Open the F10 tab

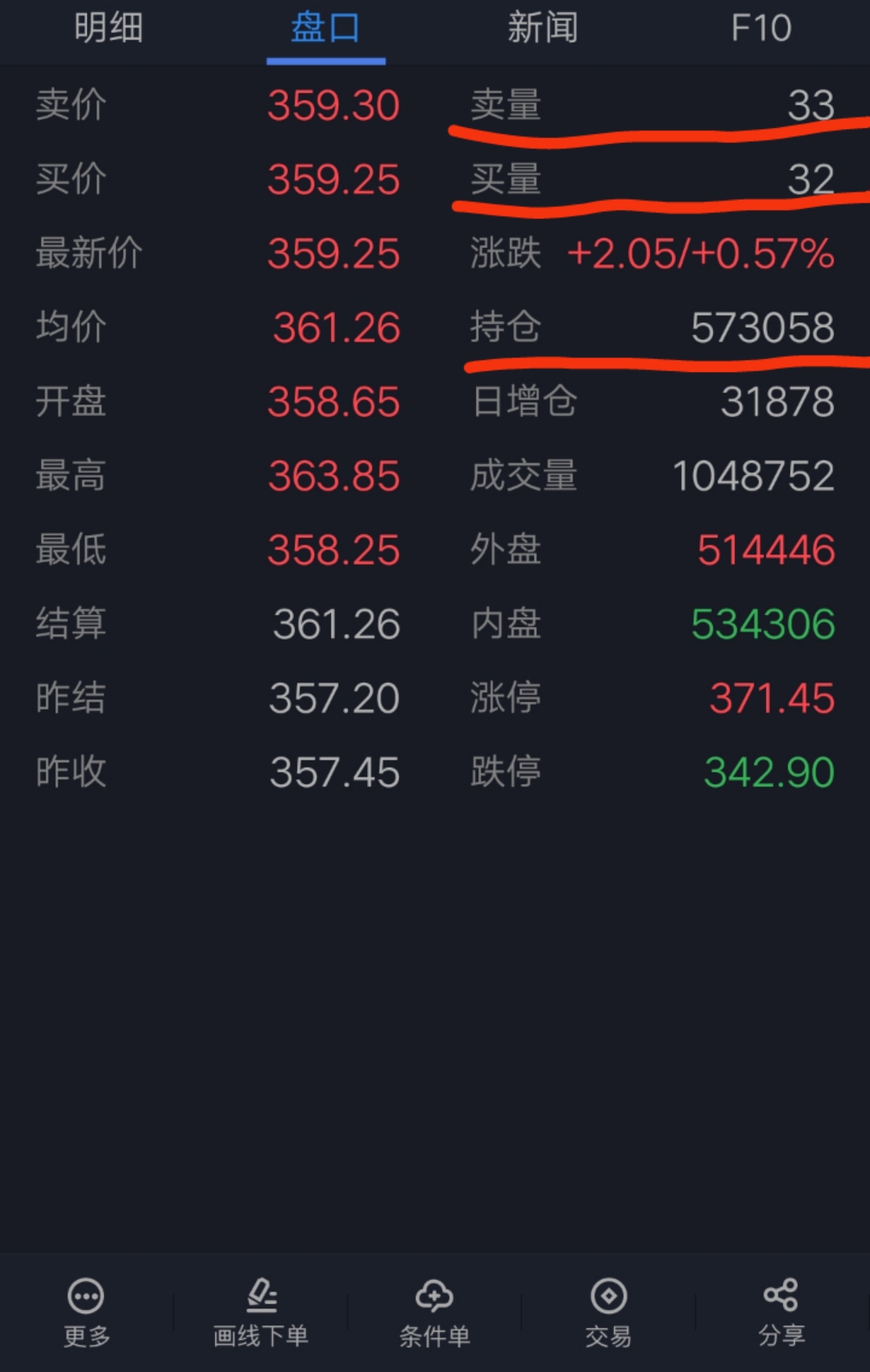coord(761,28)
